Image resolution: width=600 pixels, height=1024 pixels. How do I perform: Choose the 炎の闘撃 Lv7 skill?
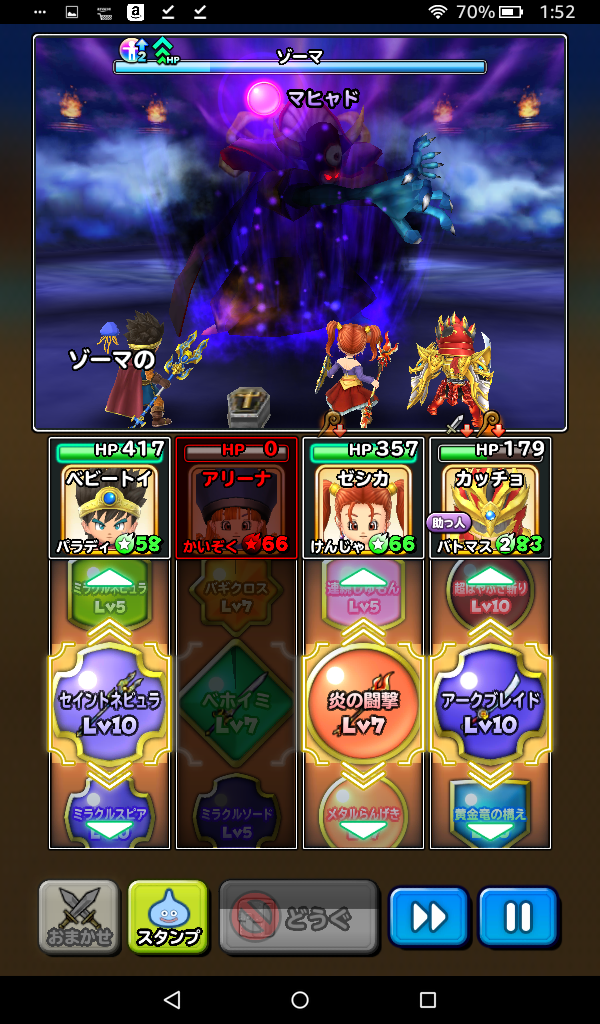[x=363, y=706]
